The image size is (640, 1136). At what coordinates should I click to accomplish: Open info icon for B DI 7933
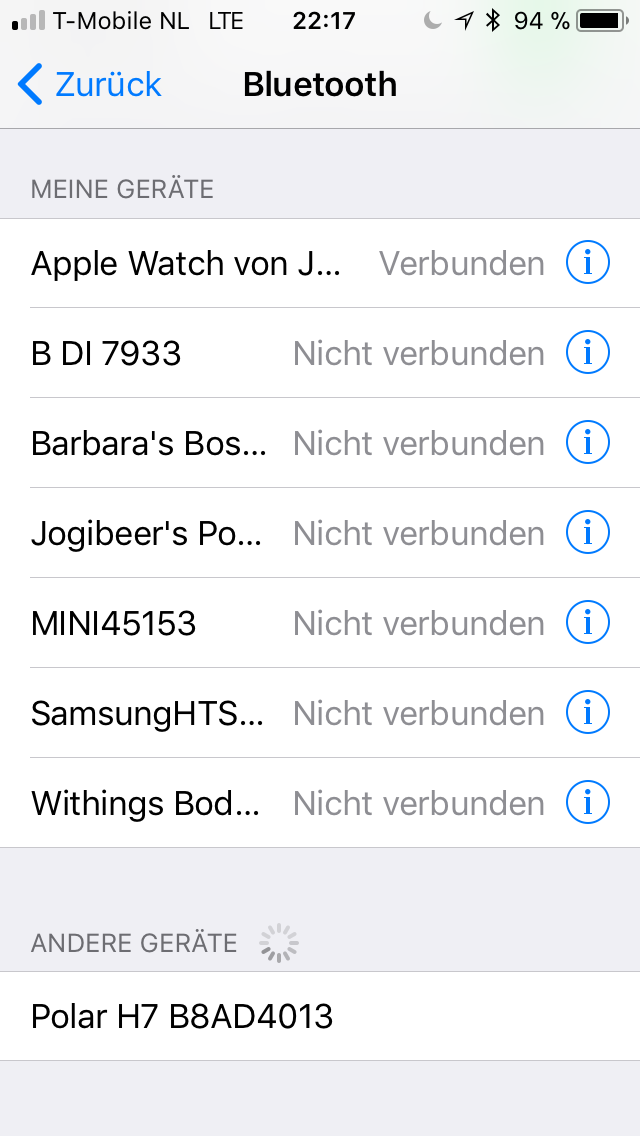click(x=588, y=354)
